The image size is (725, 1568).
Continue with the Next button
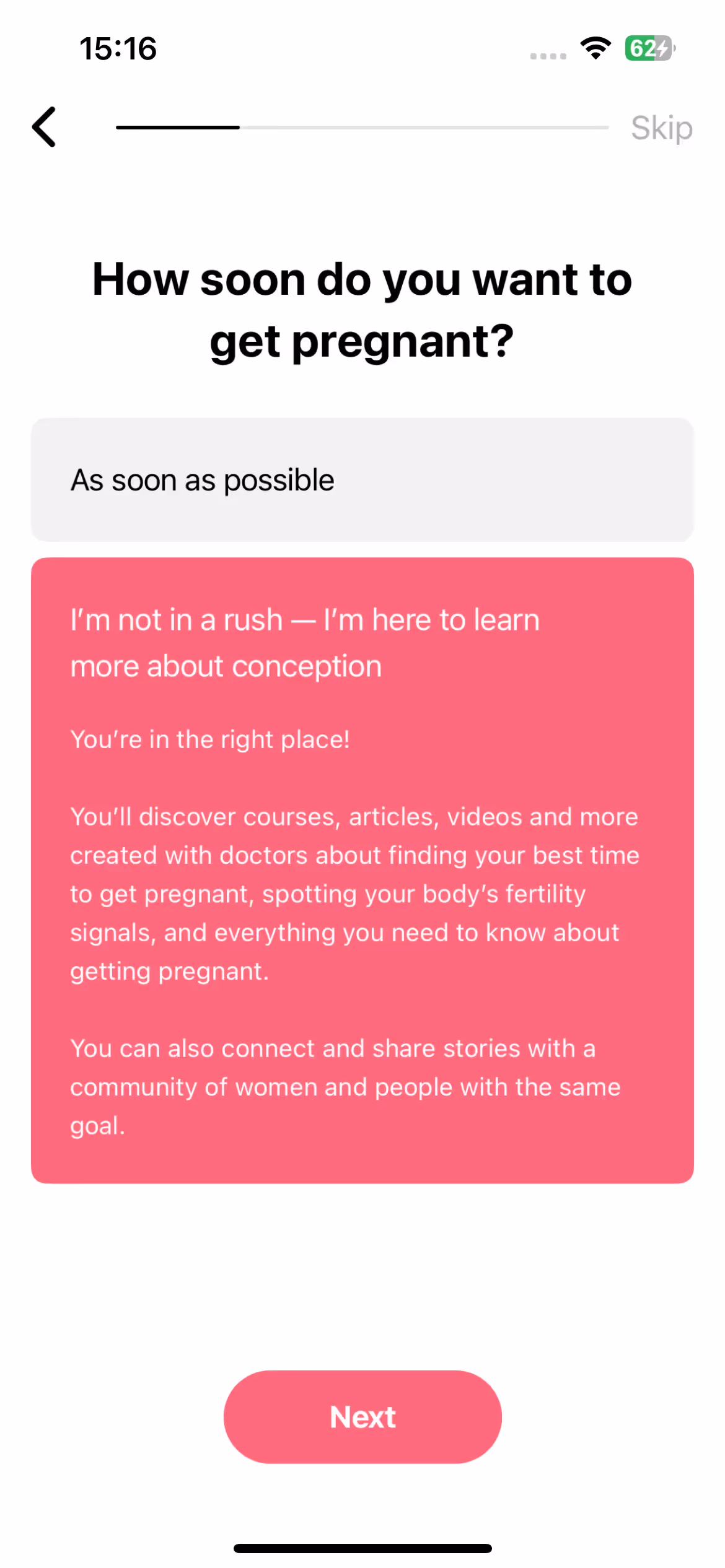tap(362, 1417)
